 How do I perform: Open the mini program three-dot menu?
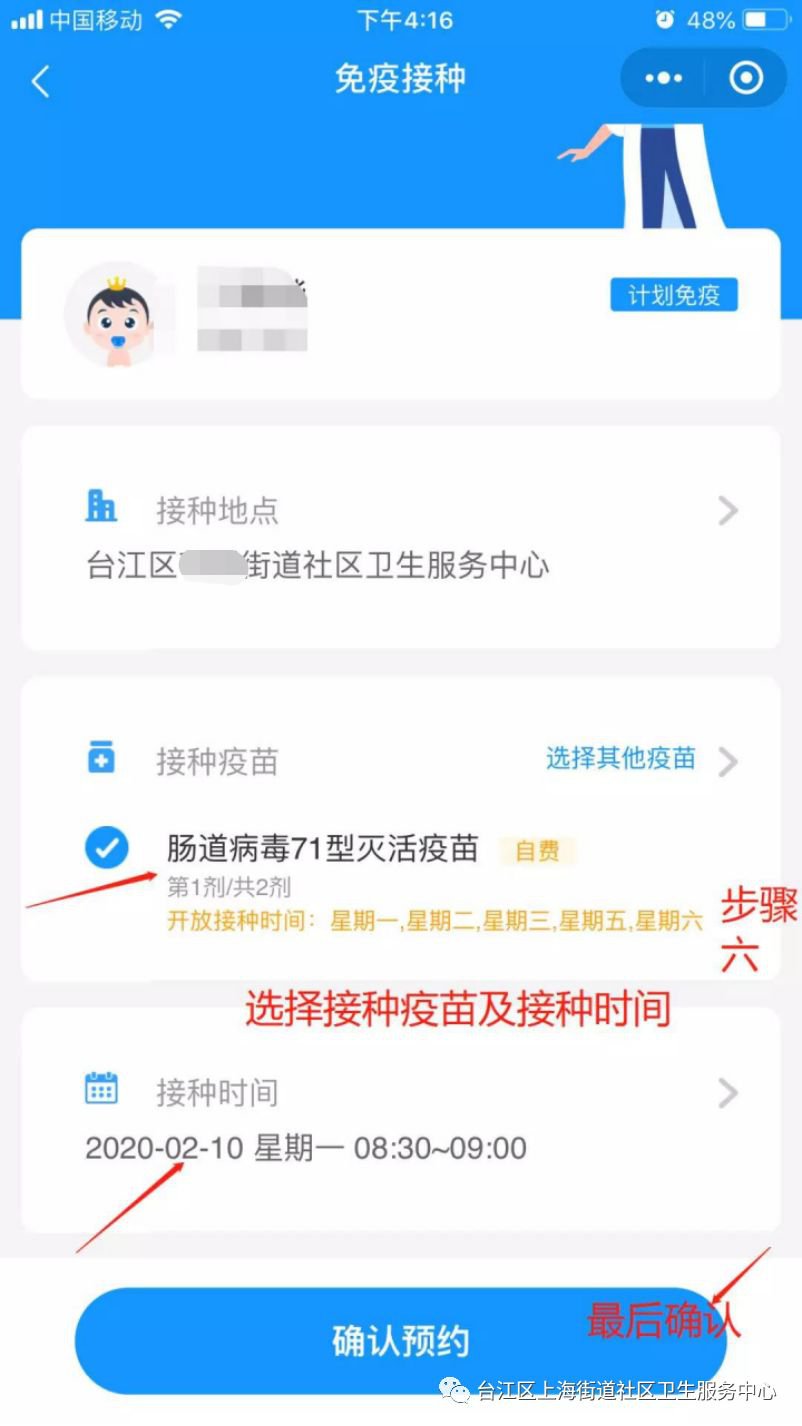(x=663, y=78)
